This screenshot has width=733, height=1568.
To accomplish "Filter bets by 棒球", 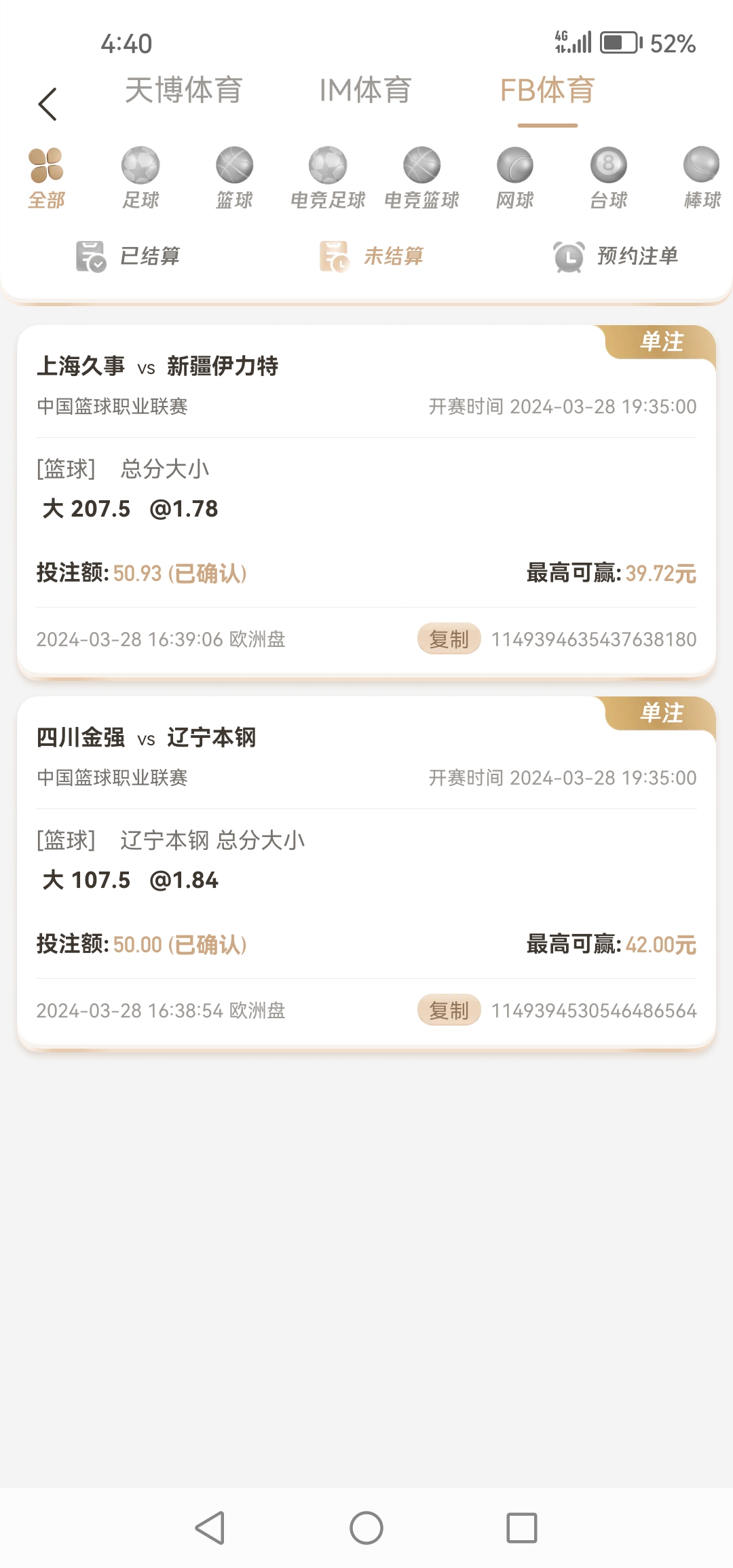I will click(702, 178).
